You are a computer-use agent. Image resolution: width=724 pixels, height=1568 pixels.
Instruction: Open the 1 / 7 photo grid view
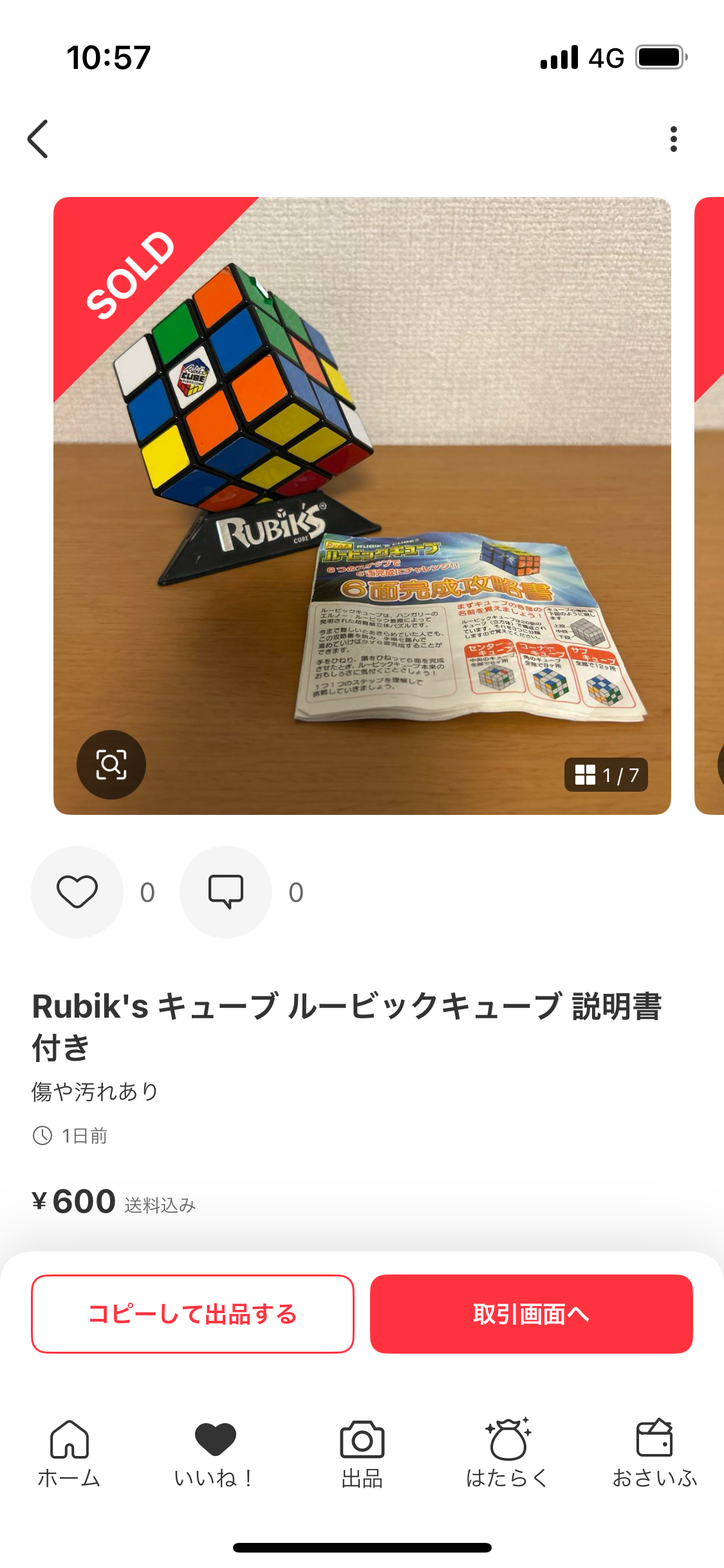click(606, 775)
